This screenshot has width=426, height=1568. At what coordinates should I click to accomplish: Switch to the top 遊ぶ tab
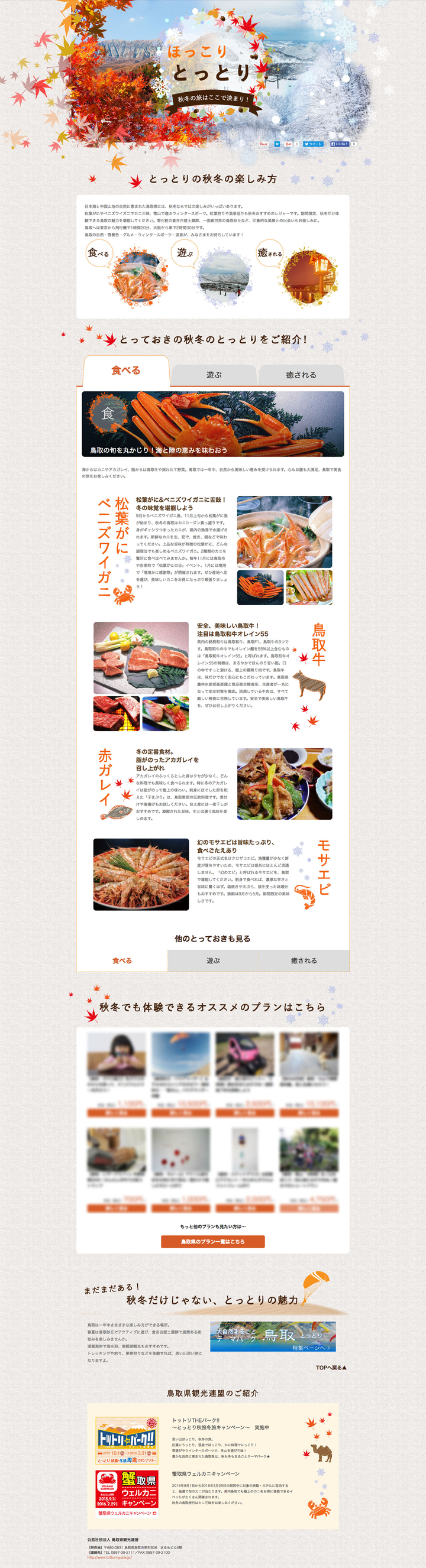[x=214, y=375]
